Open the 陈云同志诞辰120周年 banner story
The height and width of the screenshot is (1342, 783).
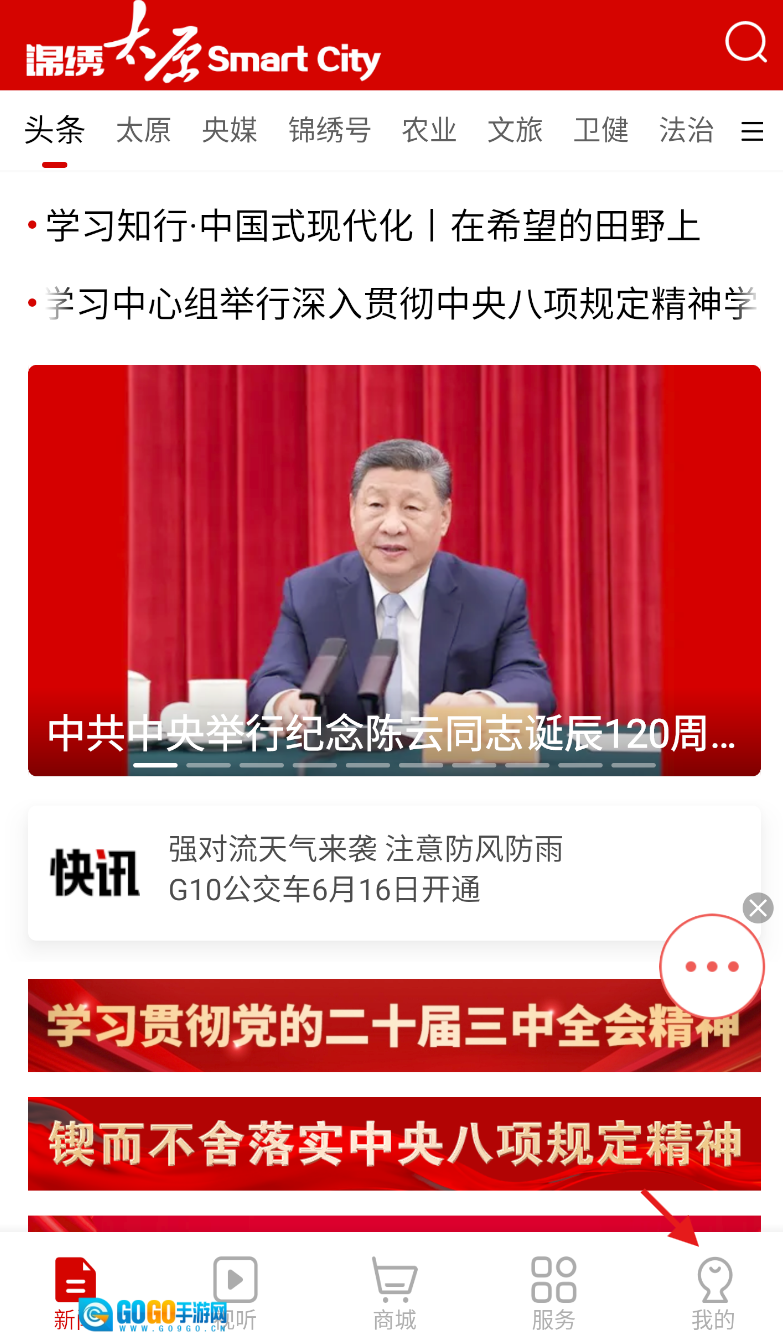pos(394,570)
